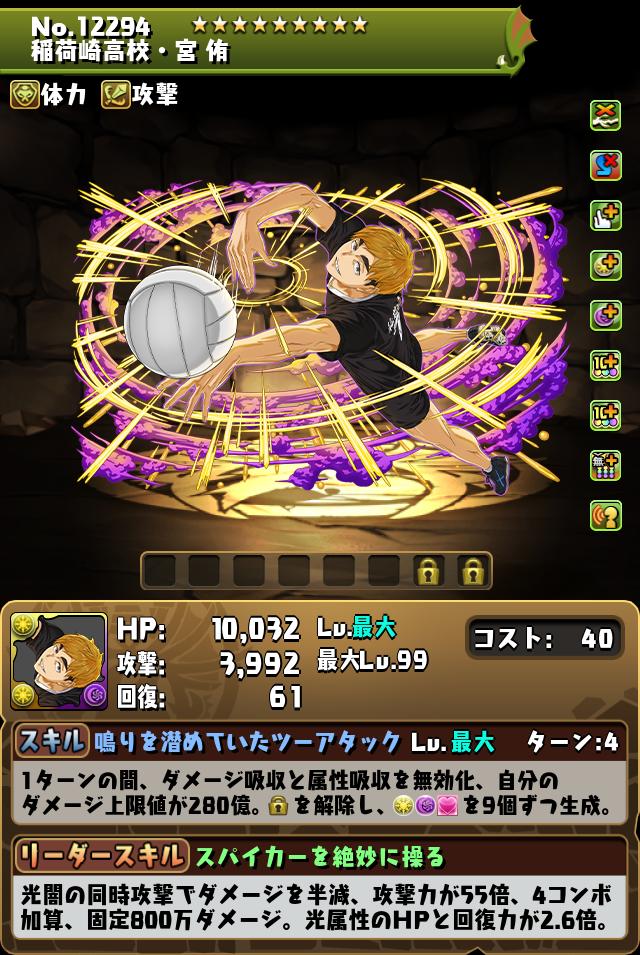Tap the skill voice awakening icon

(x=605, y=514)
